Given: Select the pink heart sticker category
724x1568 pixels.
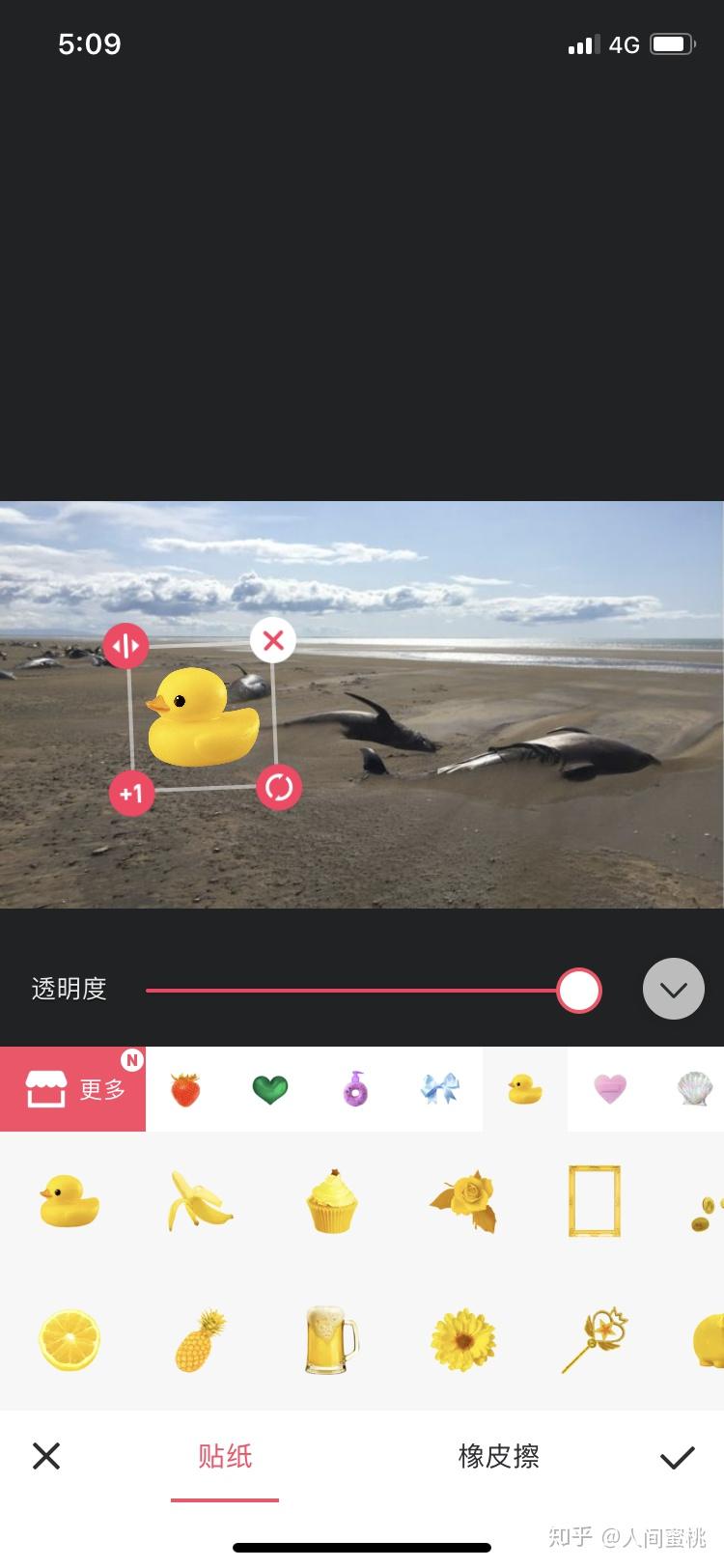Looking at the screenshot, I should tap(608, 1089).
